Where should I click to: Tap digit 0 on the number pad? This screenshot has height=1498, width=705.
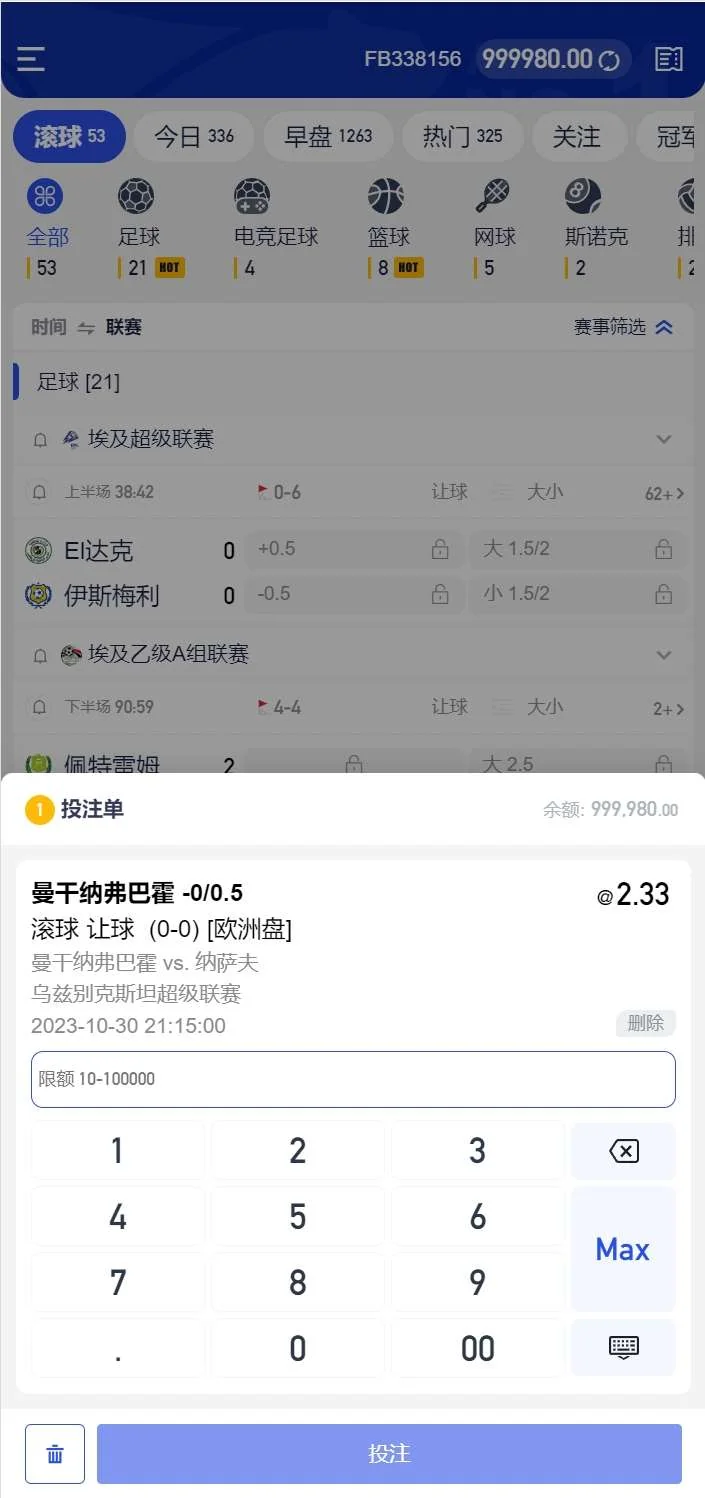click(297, 1348)
